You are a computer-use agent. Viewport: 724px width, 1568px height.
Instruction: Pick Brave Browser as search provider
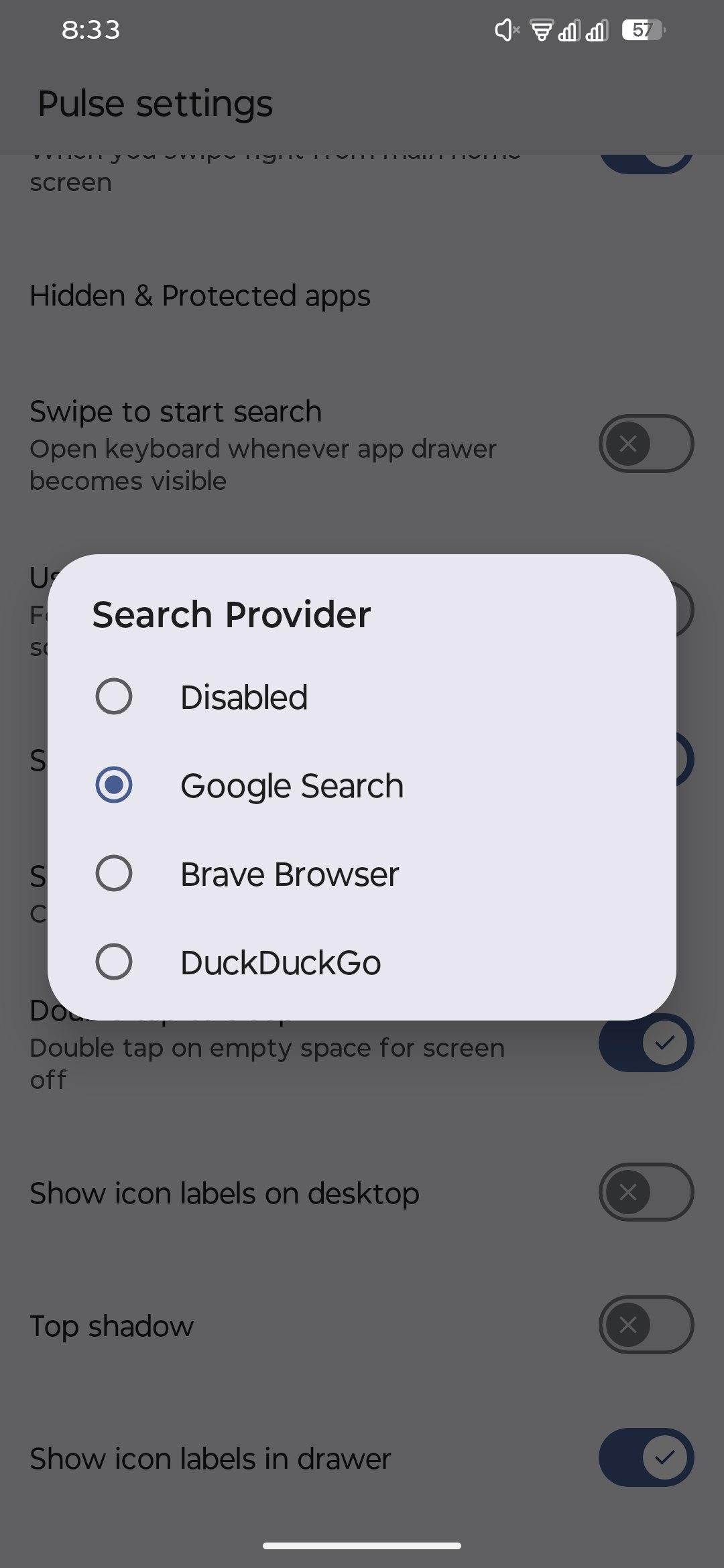(x=114, y=873)
